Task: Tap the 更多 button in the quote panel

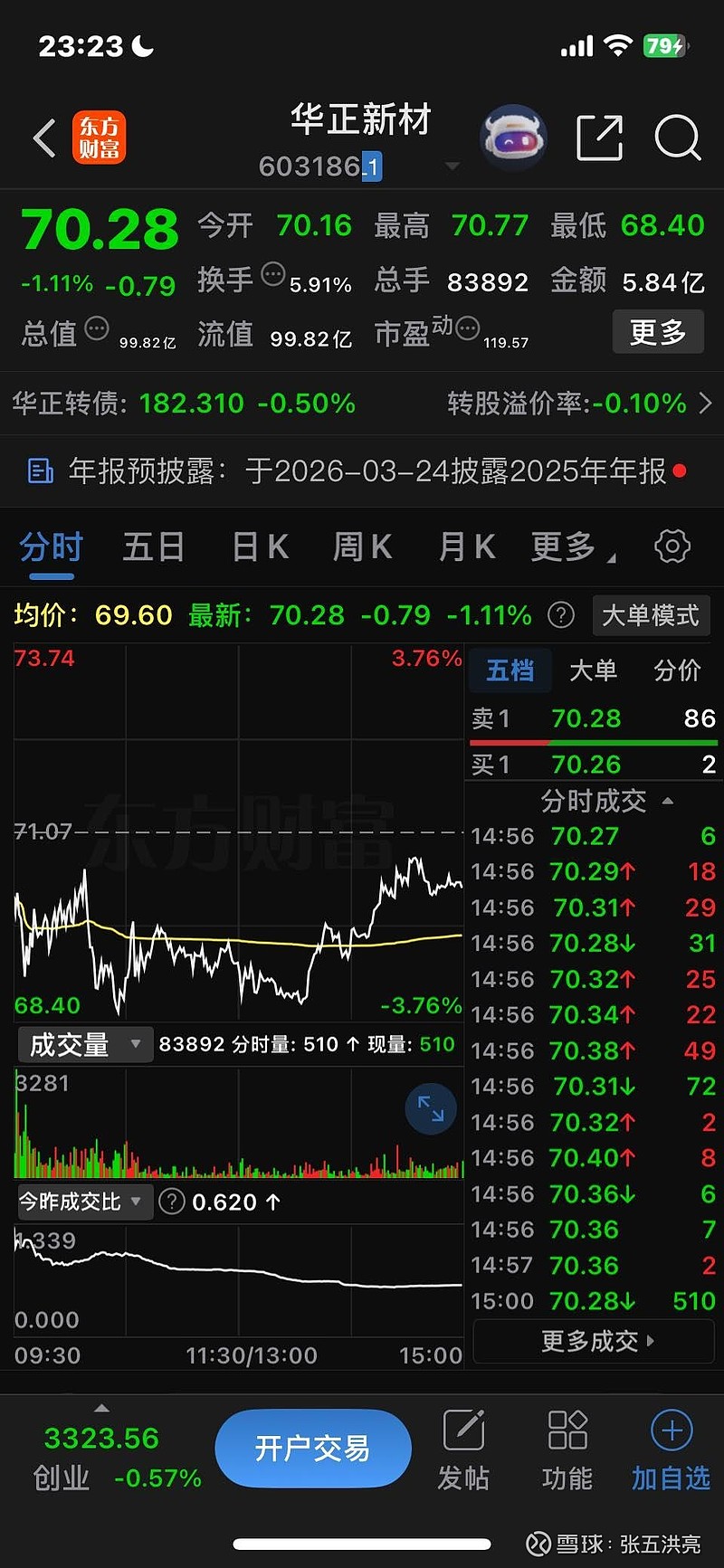Action: (x=658, y=332)
